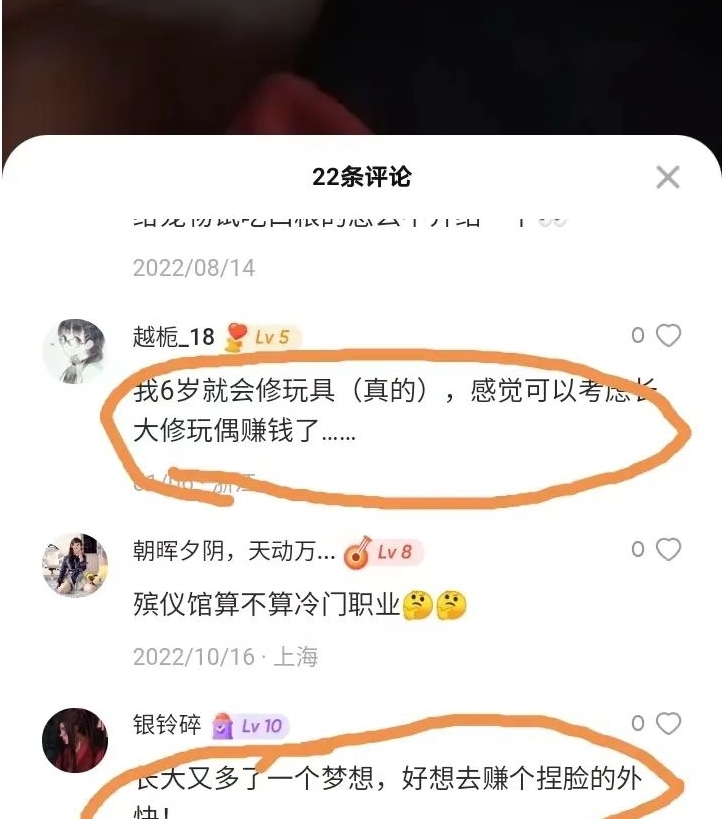Like the comment by 银铃碎
Screen dimensions: 723x819
668,723
